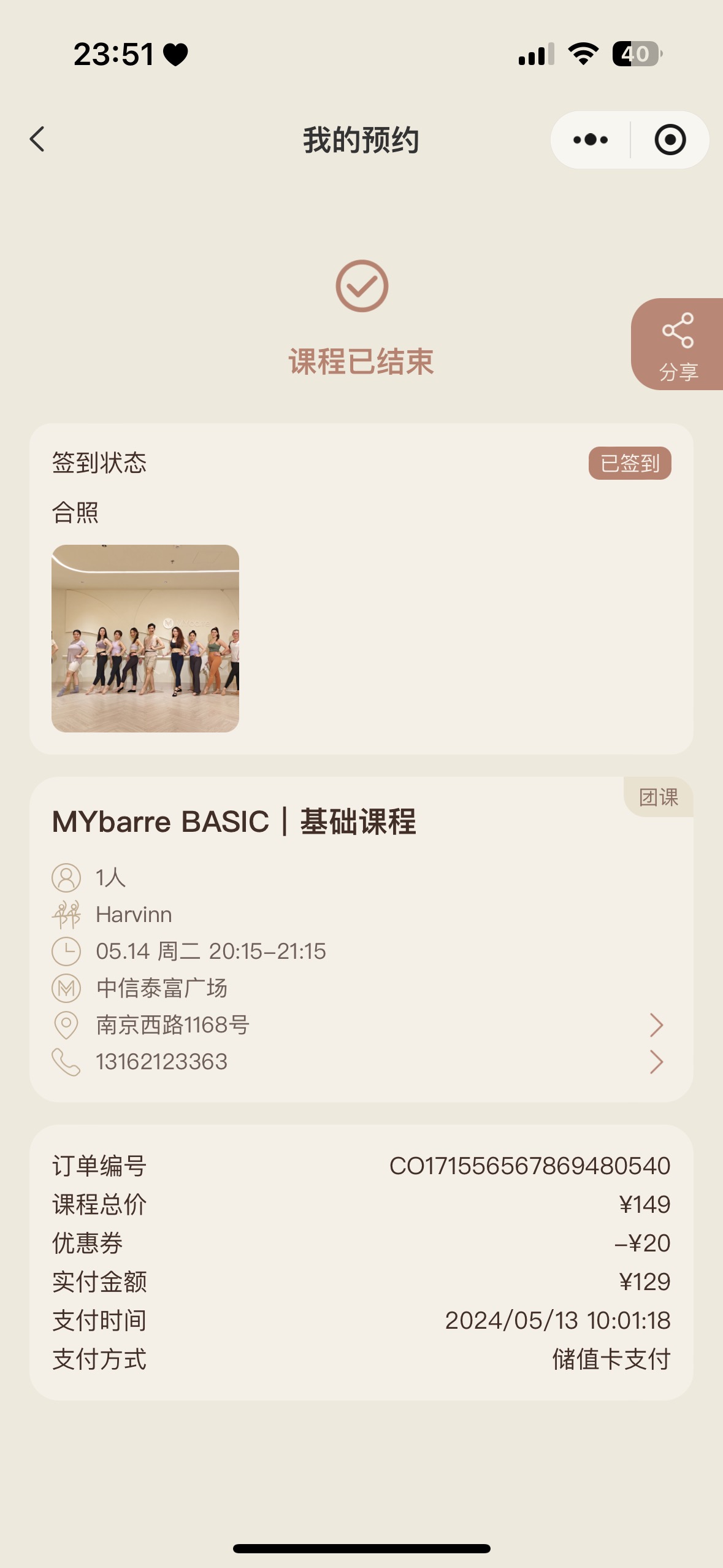Go back using the arrow
Screen dimensions: 723x1568
pyautogui.click(x=37, y=139)
